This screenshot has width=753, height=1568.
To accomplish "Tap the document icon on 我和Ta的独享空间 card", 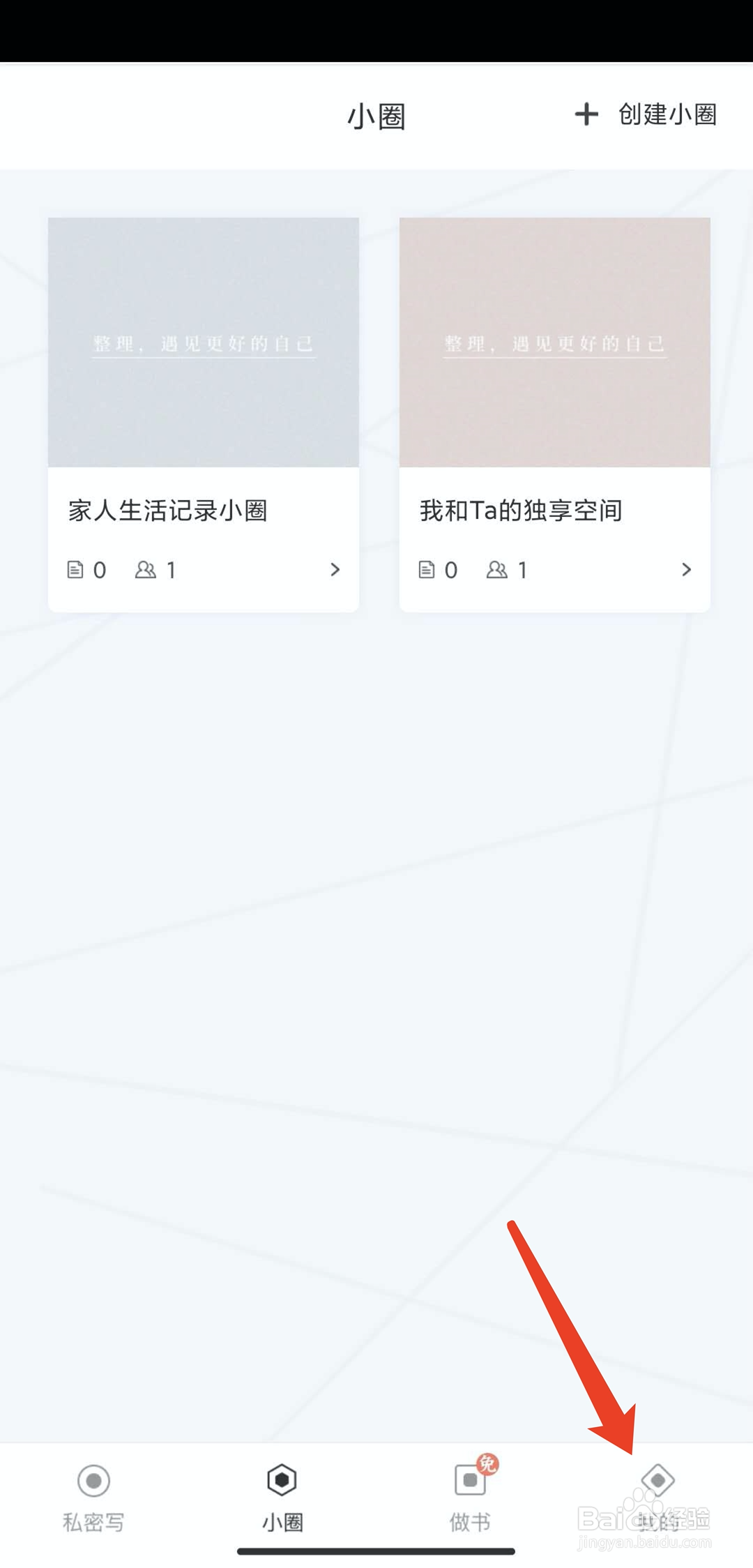I will (x=428, y=570).
